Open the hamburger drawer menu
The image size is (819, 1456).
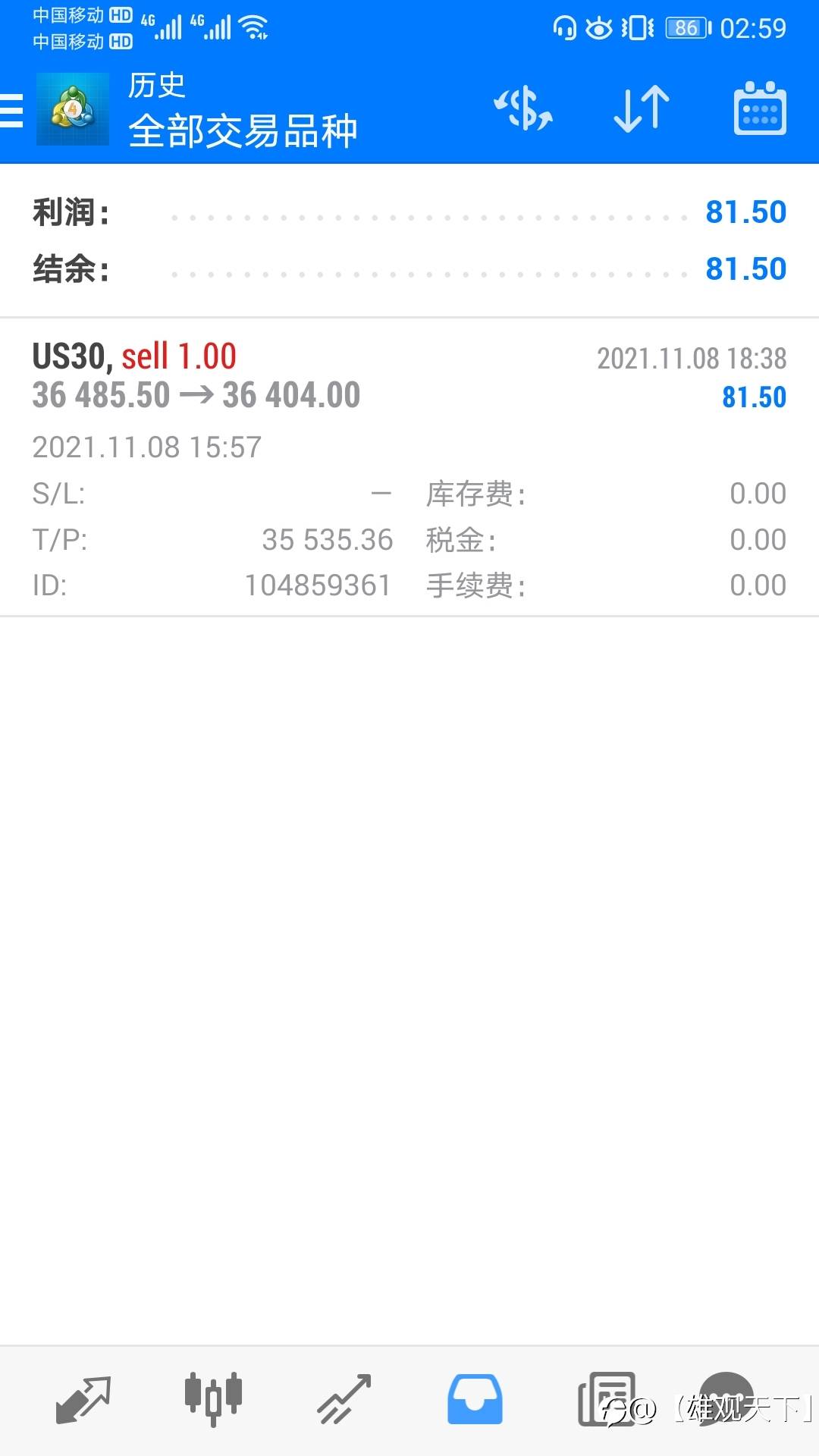[11, 111]
